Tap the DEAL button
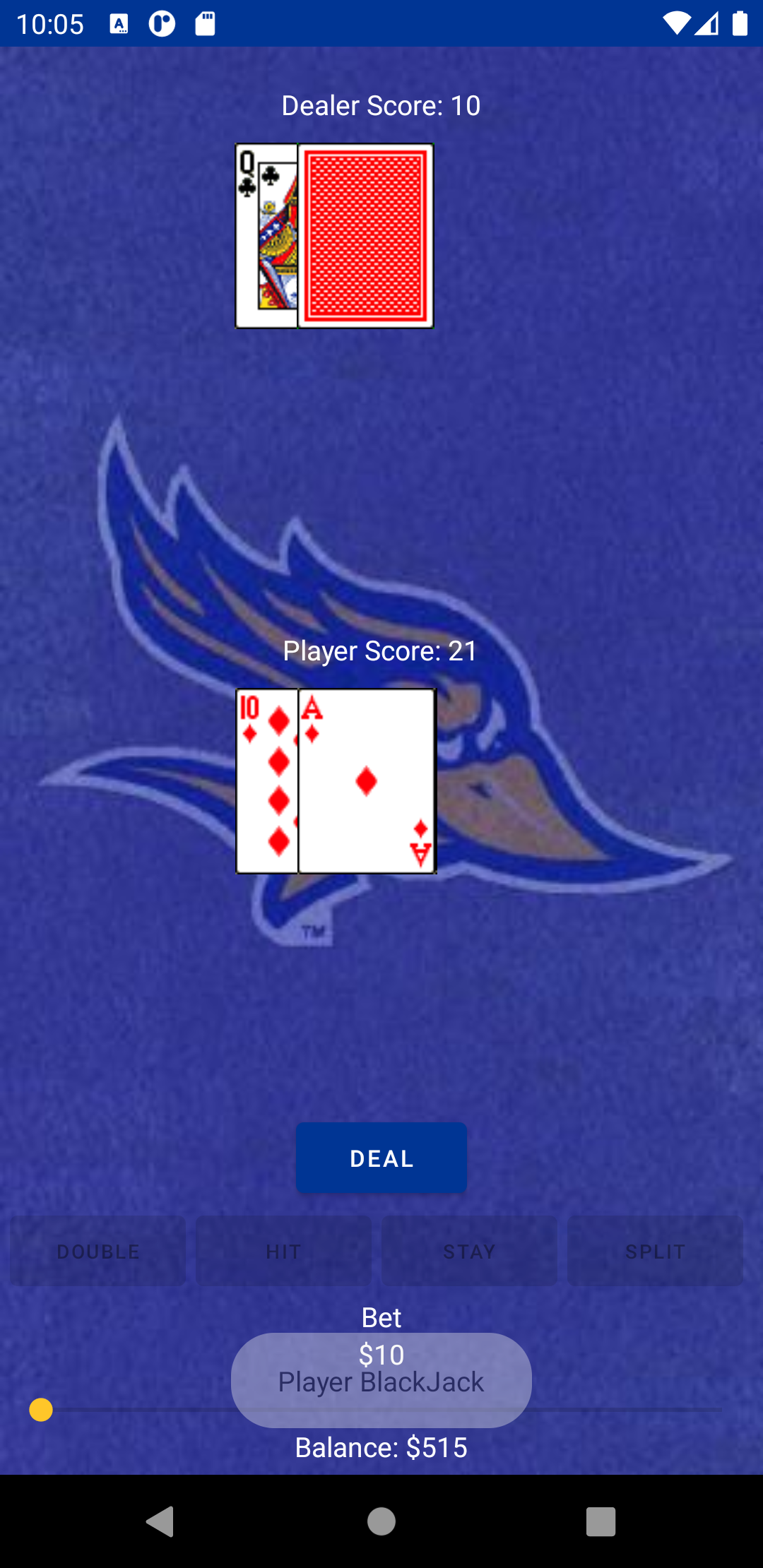 point(381,1158)
